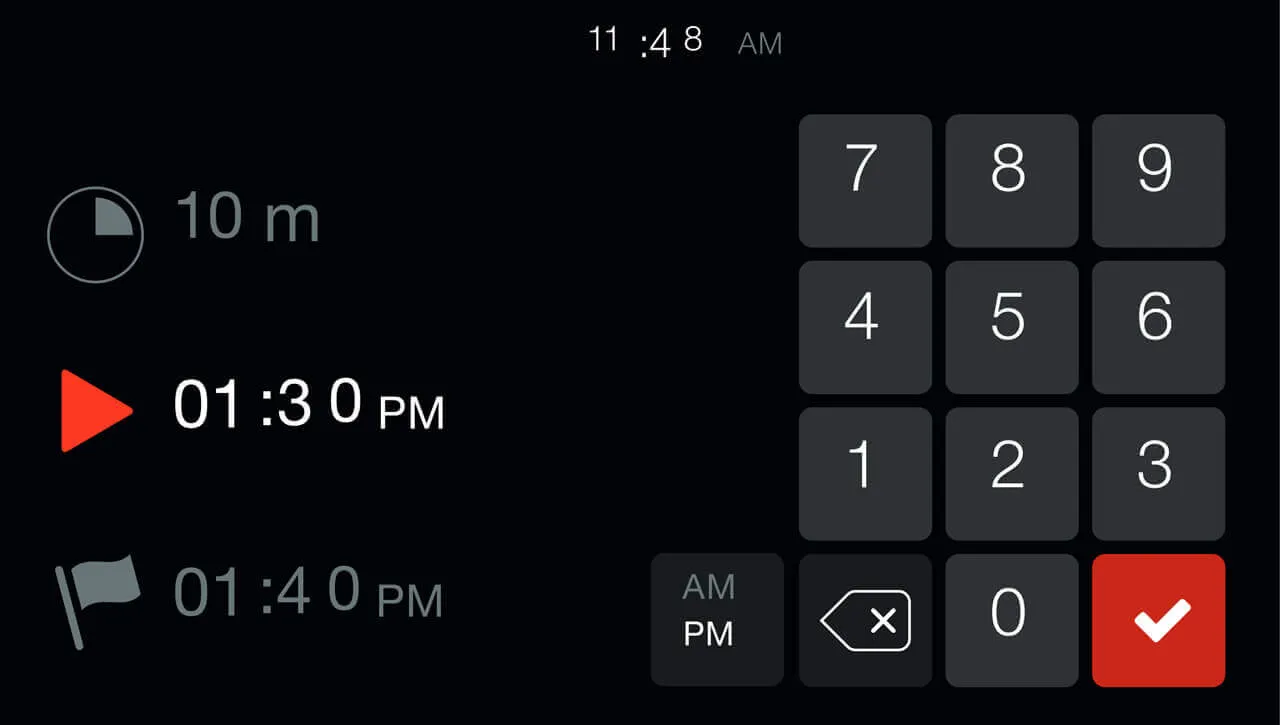Toggle the AM/PM selector

tap(717, 620)
